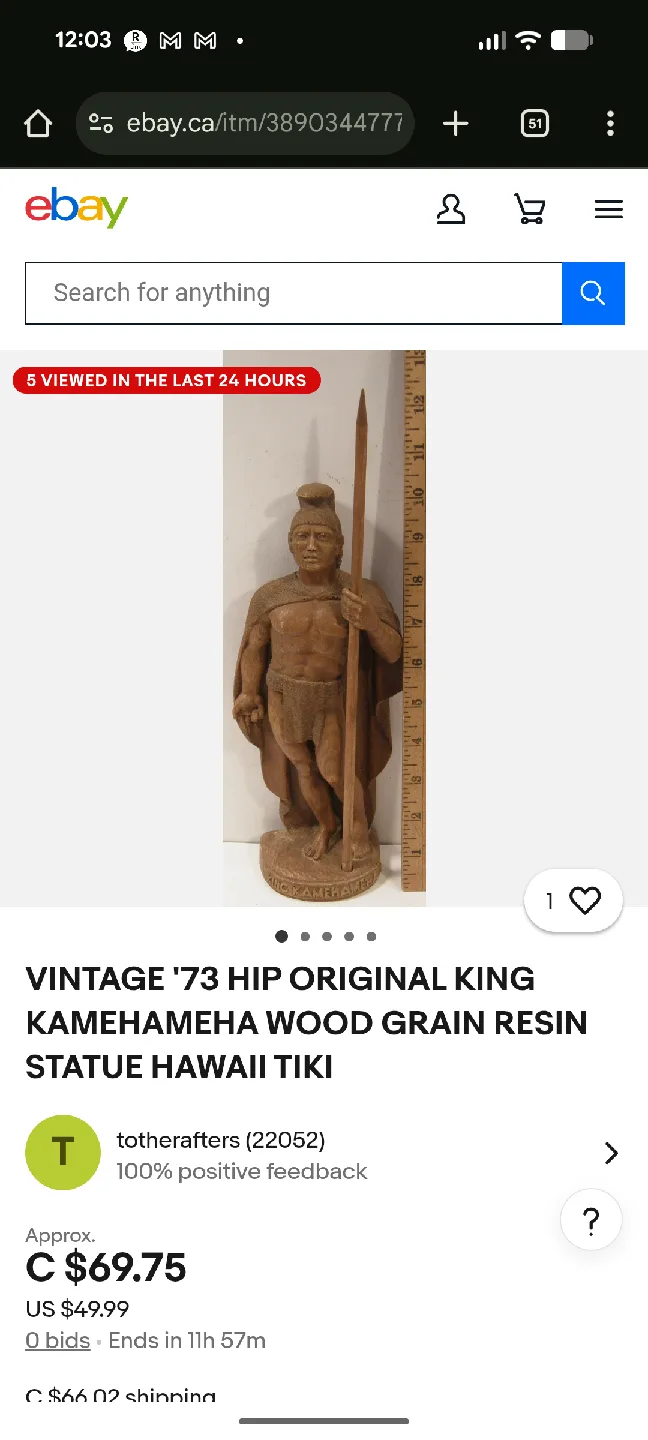
Task: Open the eBay hamburger menu
Action: (x=608, y=209)
